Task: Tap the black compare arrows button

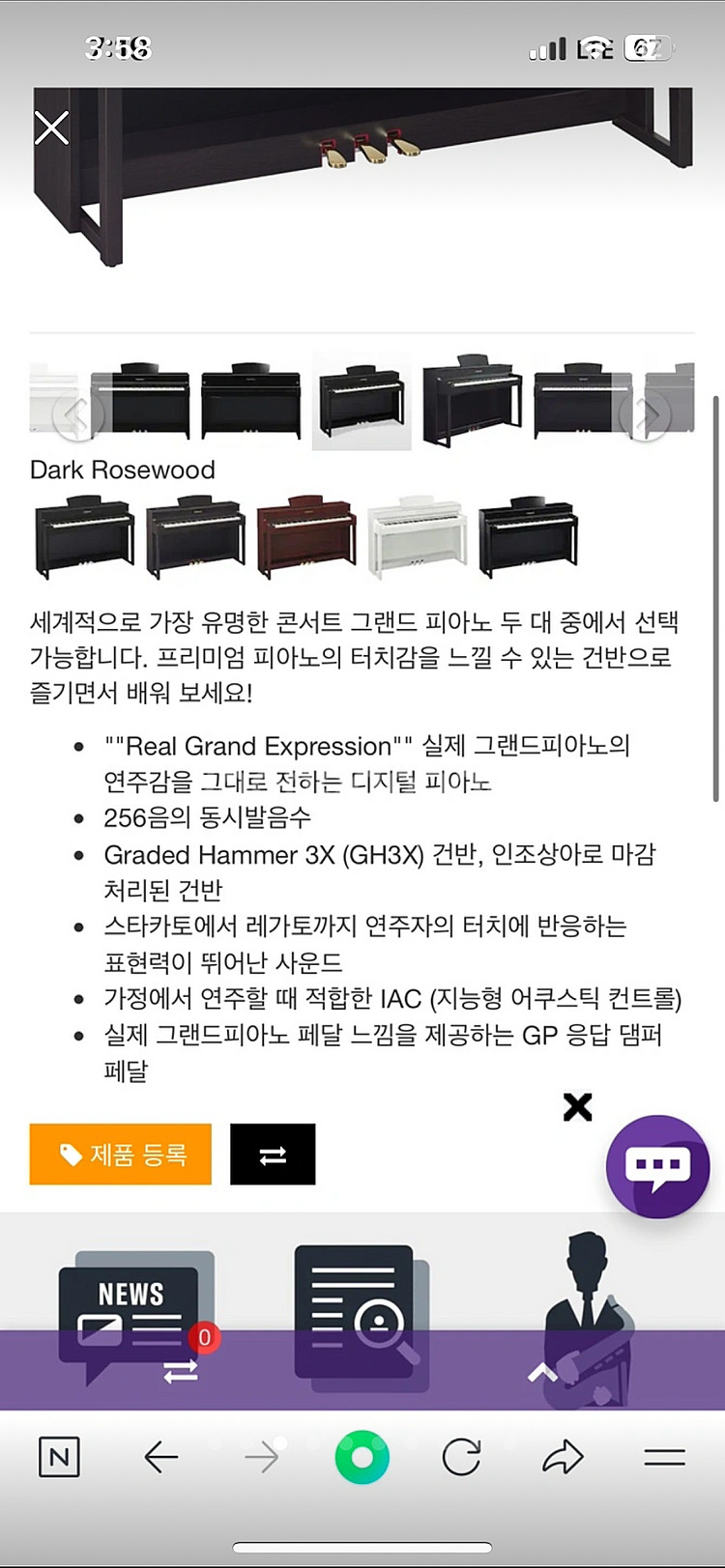Action: 273,1154
